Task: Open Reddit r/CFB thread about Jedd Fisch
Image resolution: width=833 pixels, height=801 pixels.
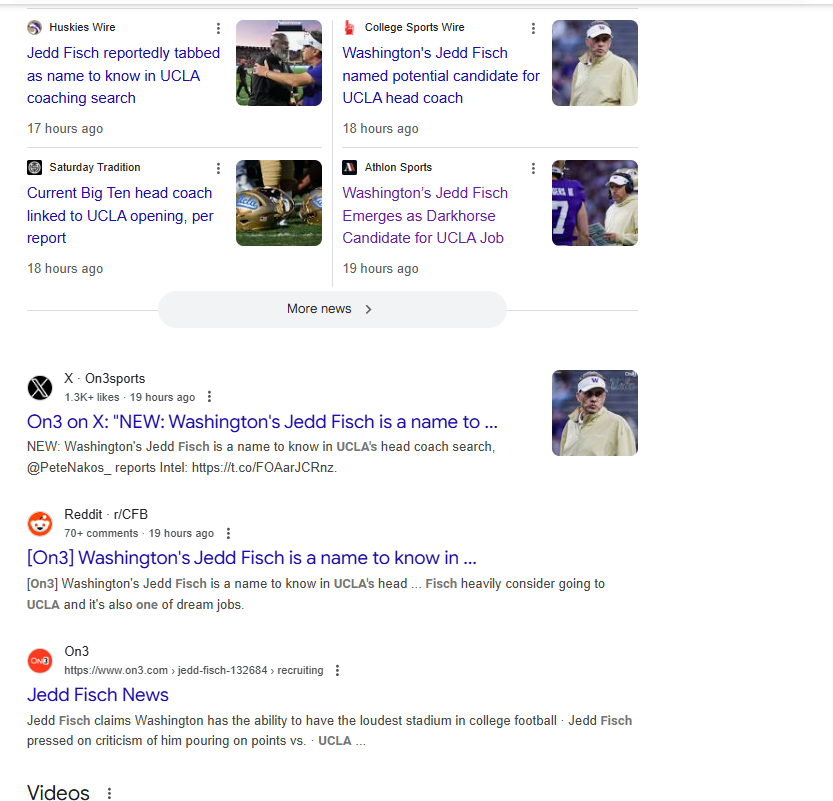Action: click(251, 558)
